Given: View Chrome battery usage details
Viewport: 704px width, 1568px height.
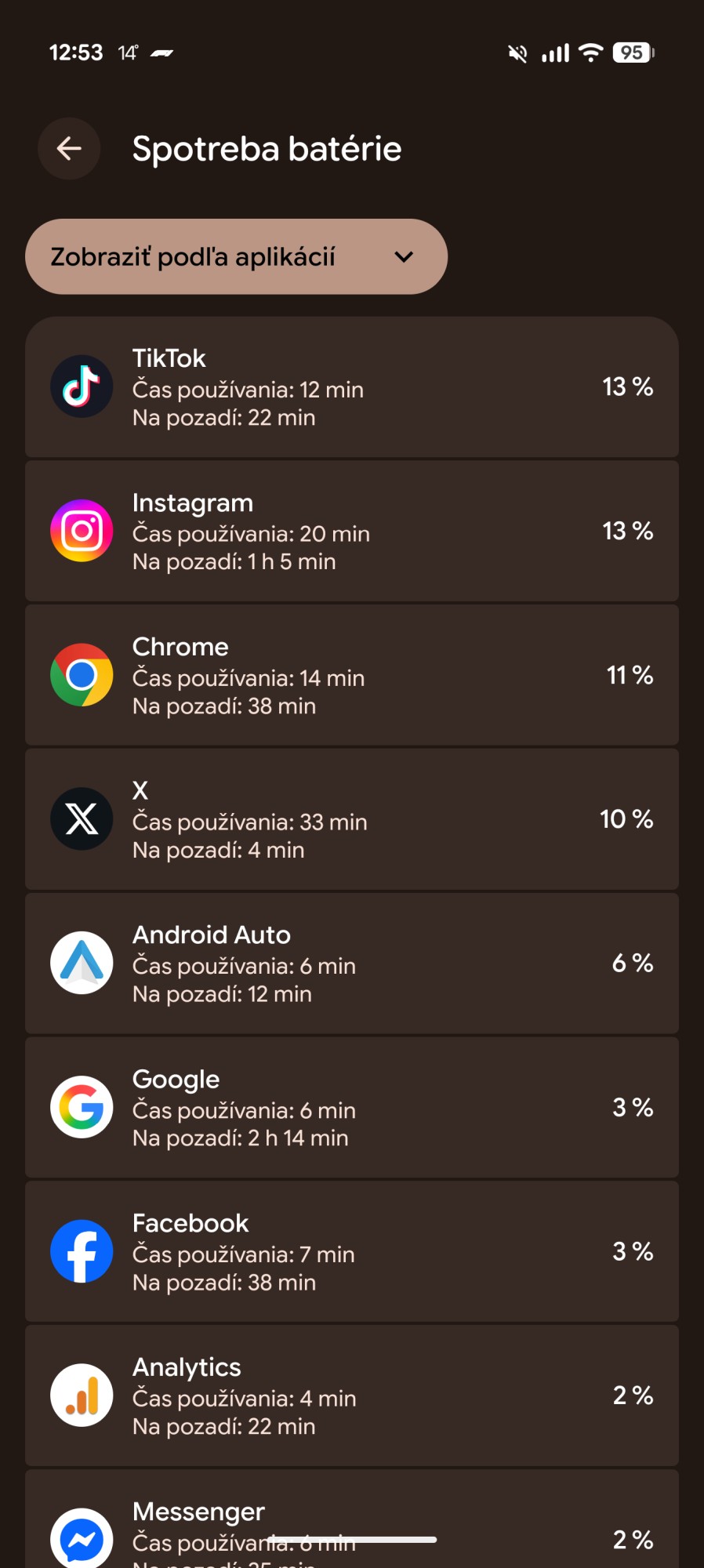Looking at the screenshot, I should pyautogui.click(x=351, y=675).
